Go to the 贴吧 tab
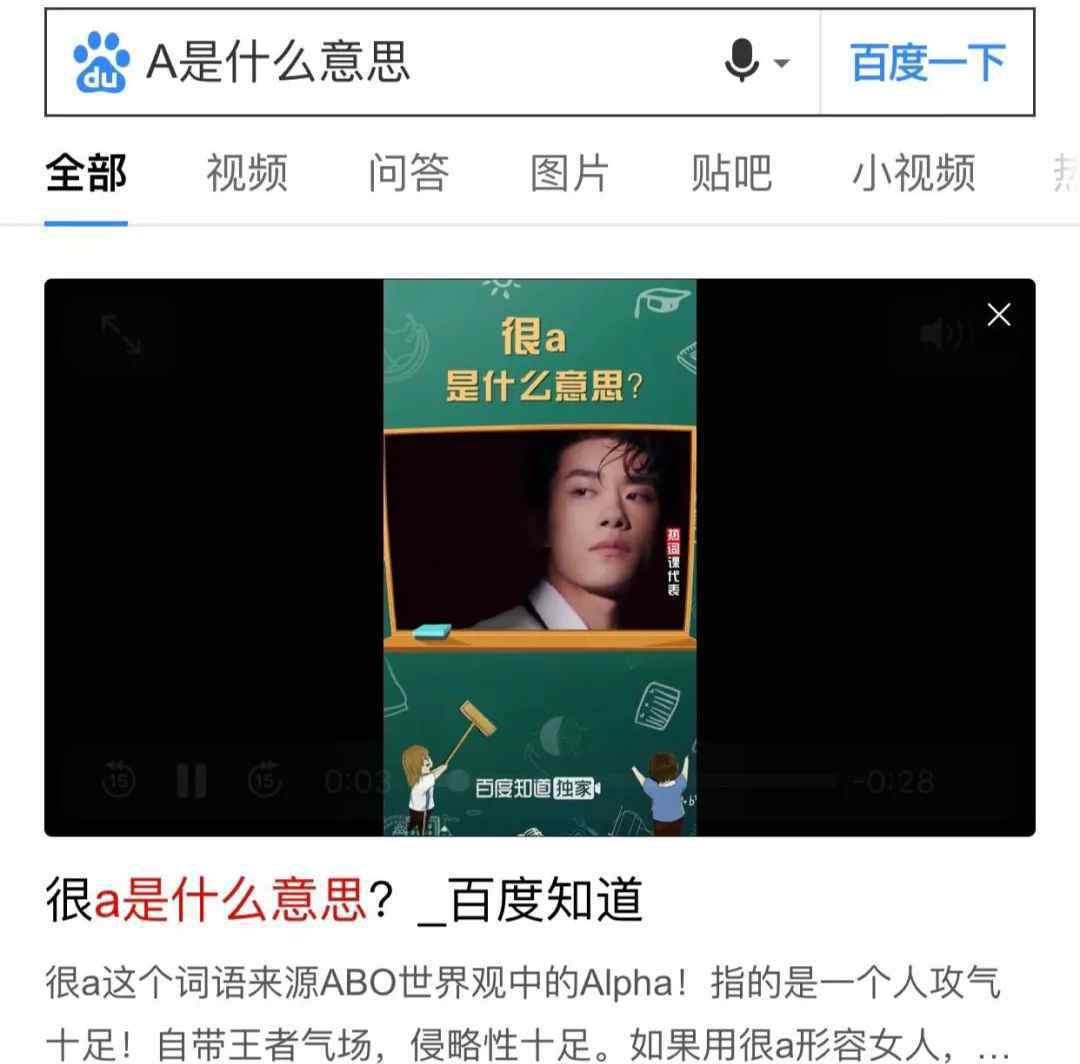1080x1064 pixels. [x=731, y=173]
